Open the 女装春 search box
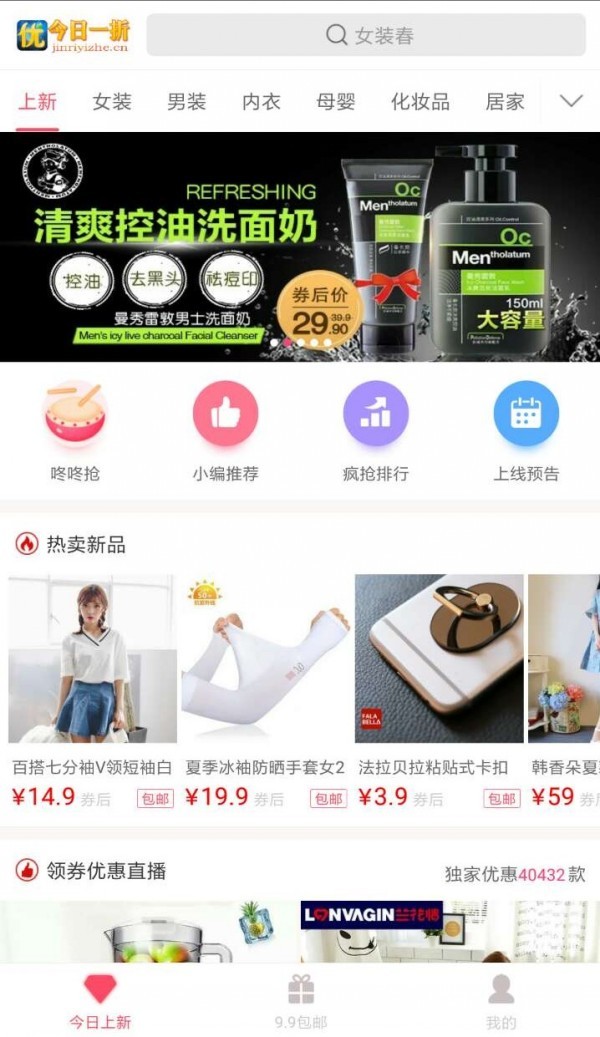This screenshot has width=600, height=1037. (x=366, y=35)
